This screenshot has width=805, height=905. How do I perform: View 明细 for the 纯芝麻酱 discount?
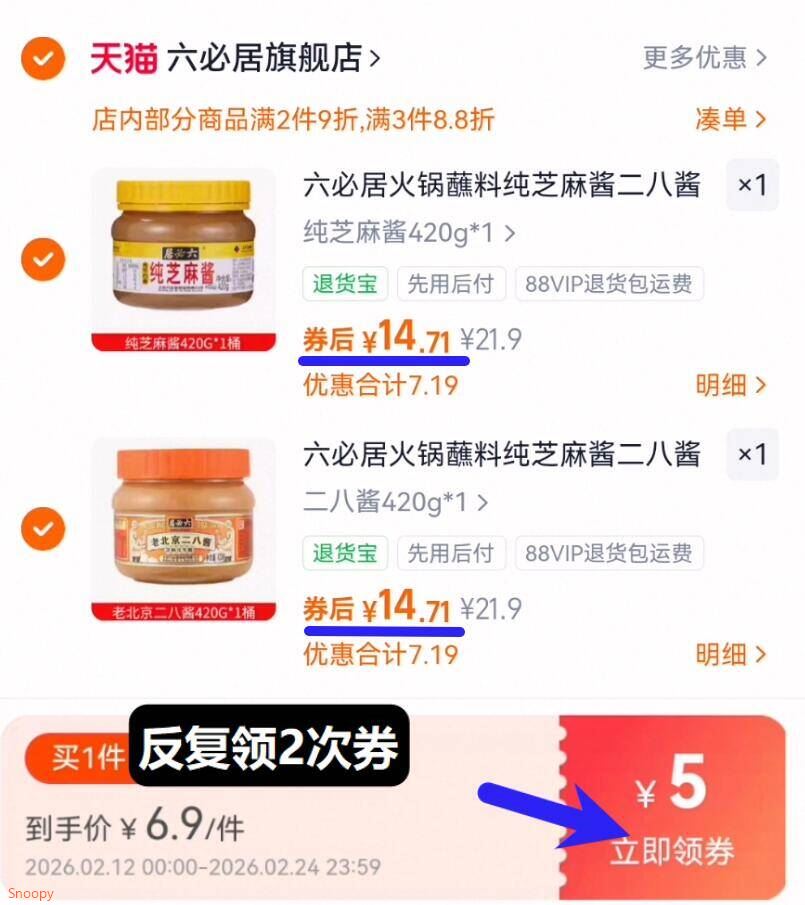click(x=731, y=385)
